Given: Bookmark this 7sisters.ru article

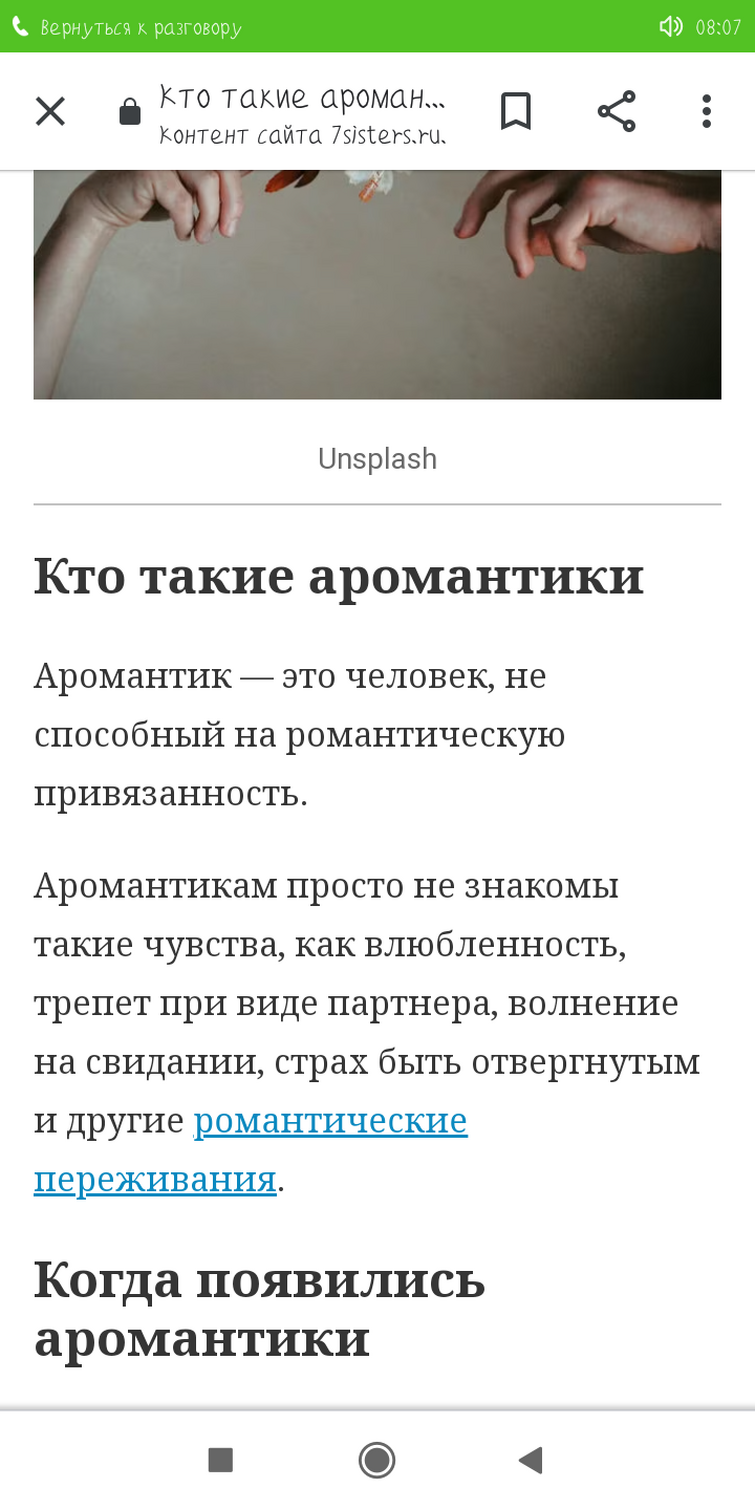Looking at the screenshot, I should (516, 112).
